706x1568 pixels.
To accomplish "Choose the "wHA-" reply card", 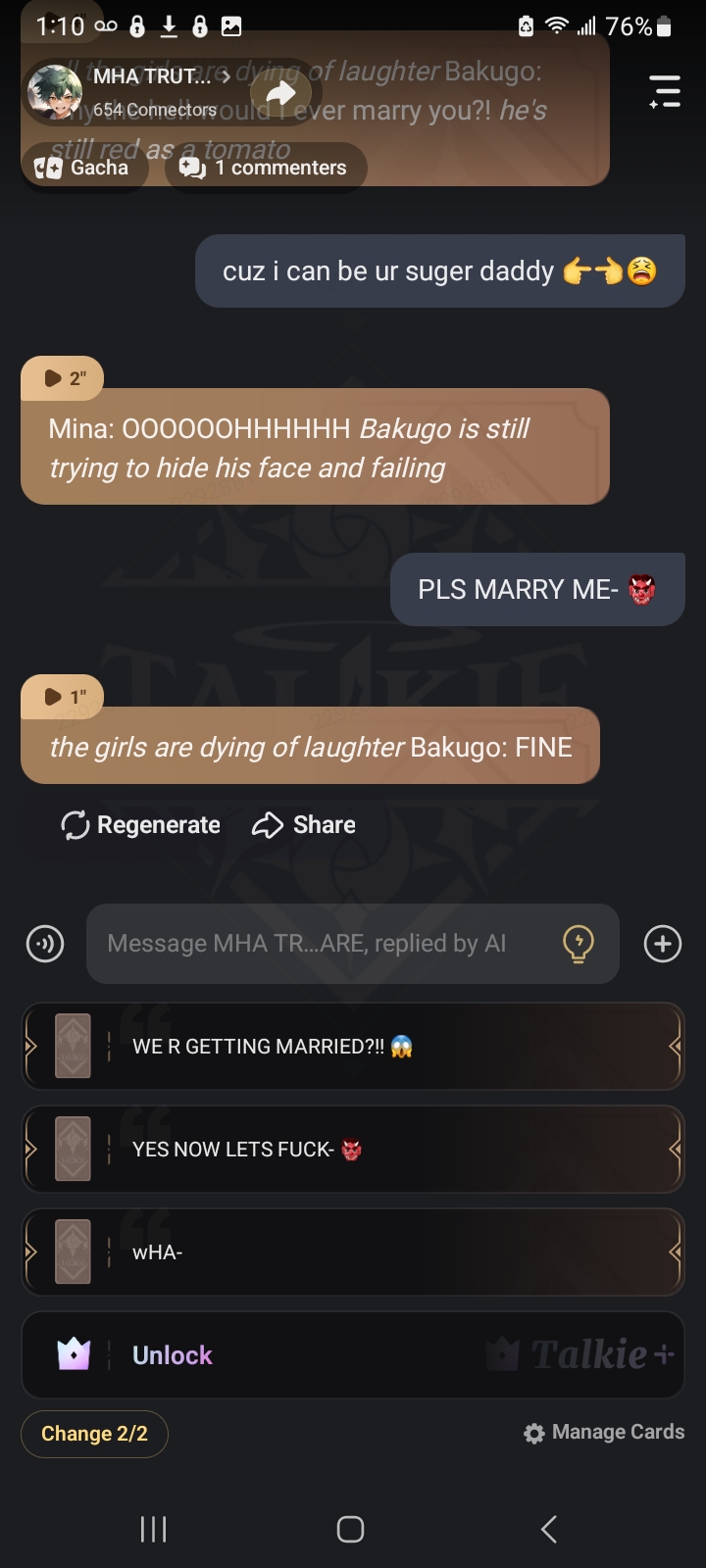I will (x=353, y=1252).
